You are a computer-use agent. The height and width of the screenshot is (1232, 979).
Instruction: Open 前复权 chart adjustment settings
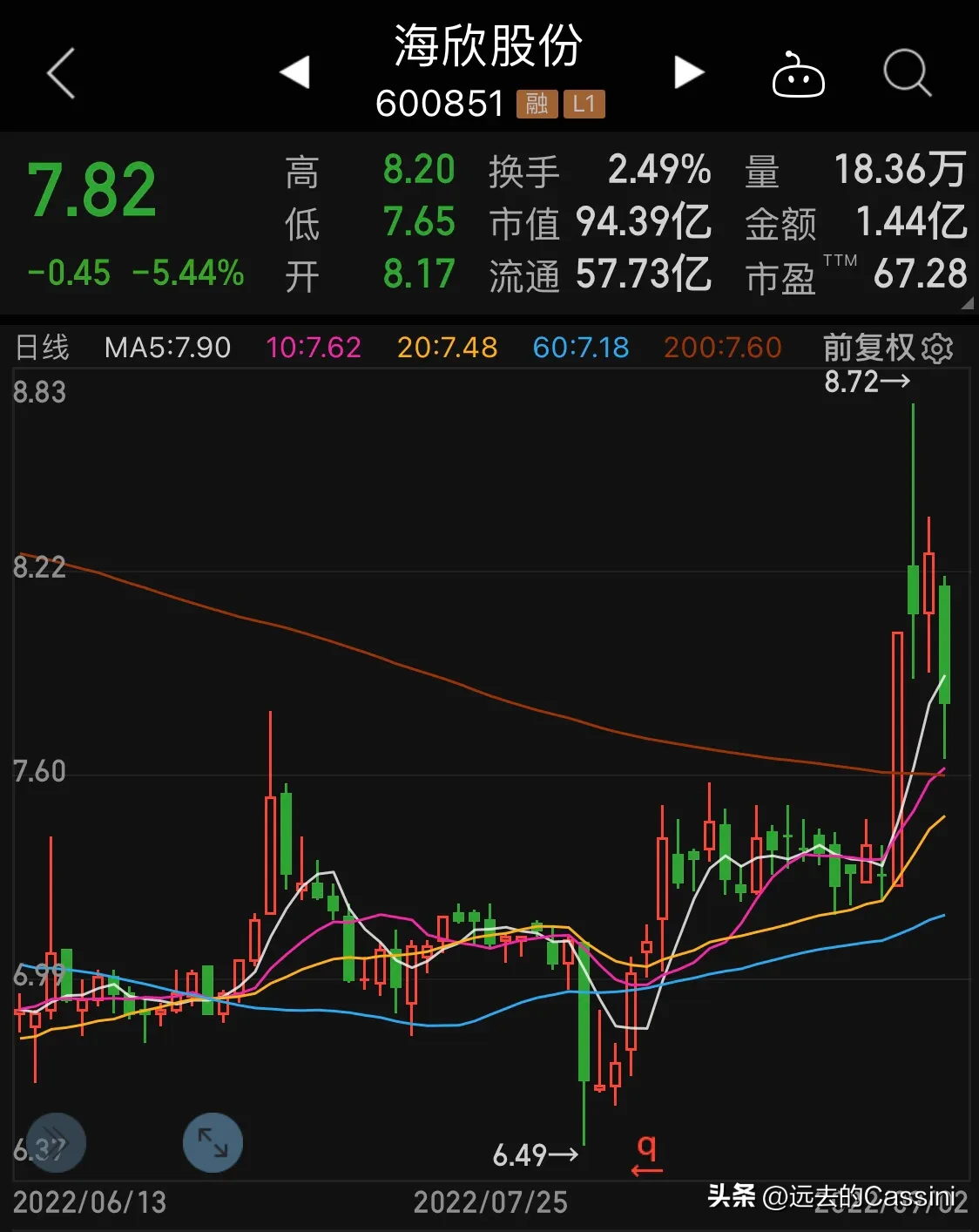(x=888, y=348)
